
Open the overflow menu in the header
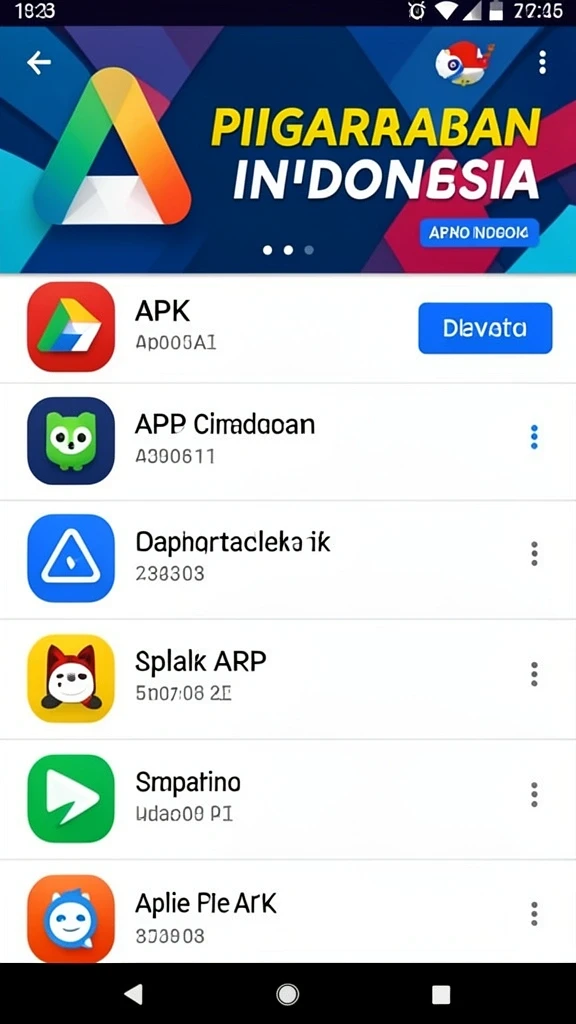tap(541, 63)
